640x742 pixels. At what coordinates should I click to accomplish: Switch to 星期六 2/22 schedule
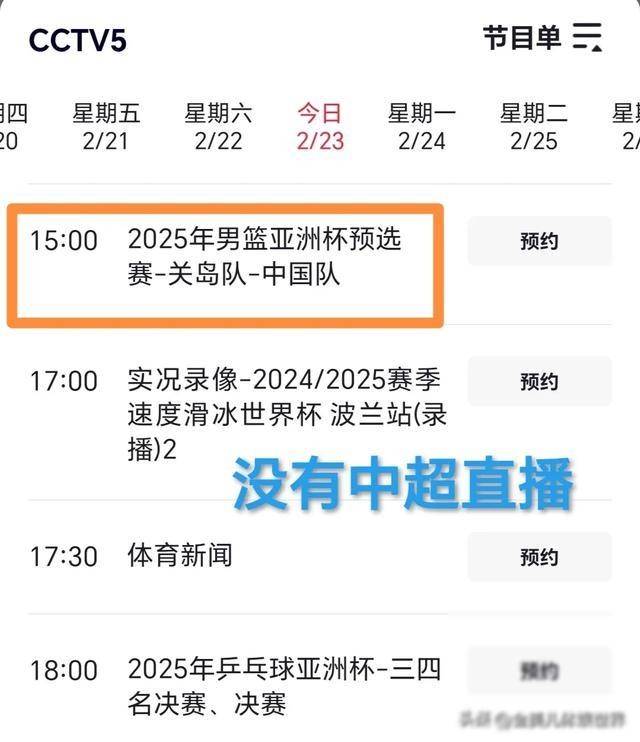(218, 127)
